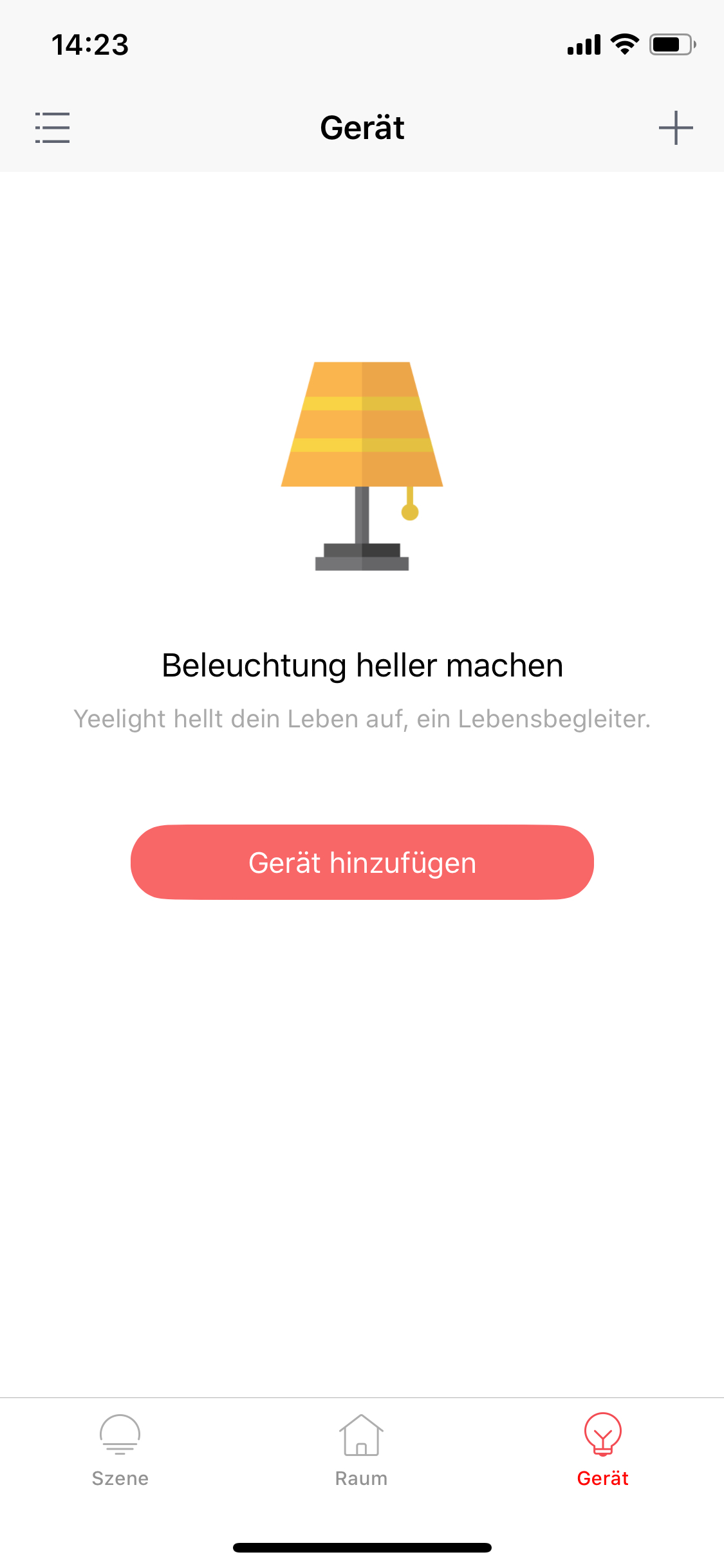This screenshot has height=1568, width=724.
Task: Select the heading Beleuchtung heller machen
Action: point(362,667)
